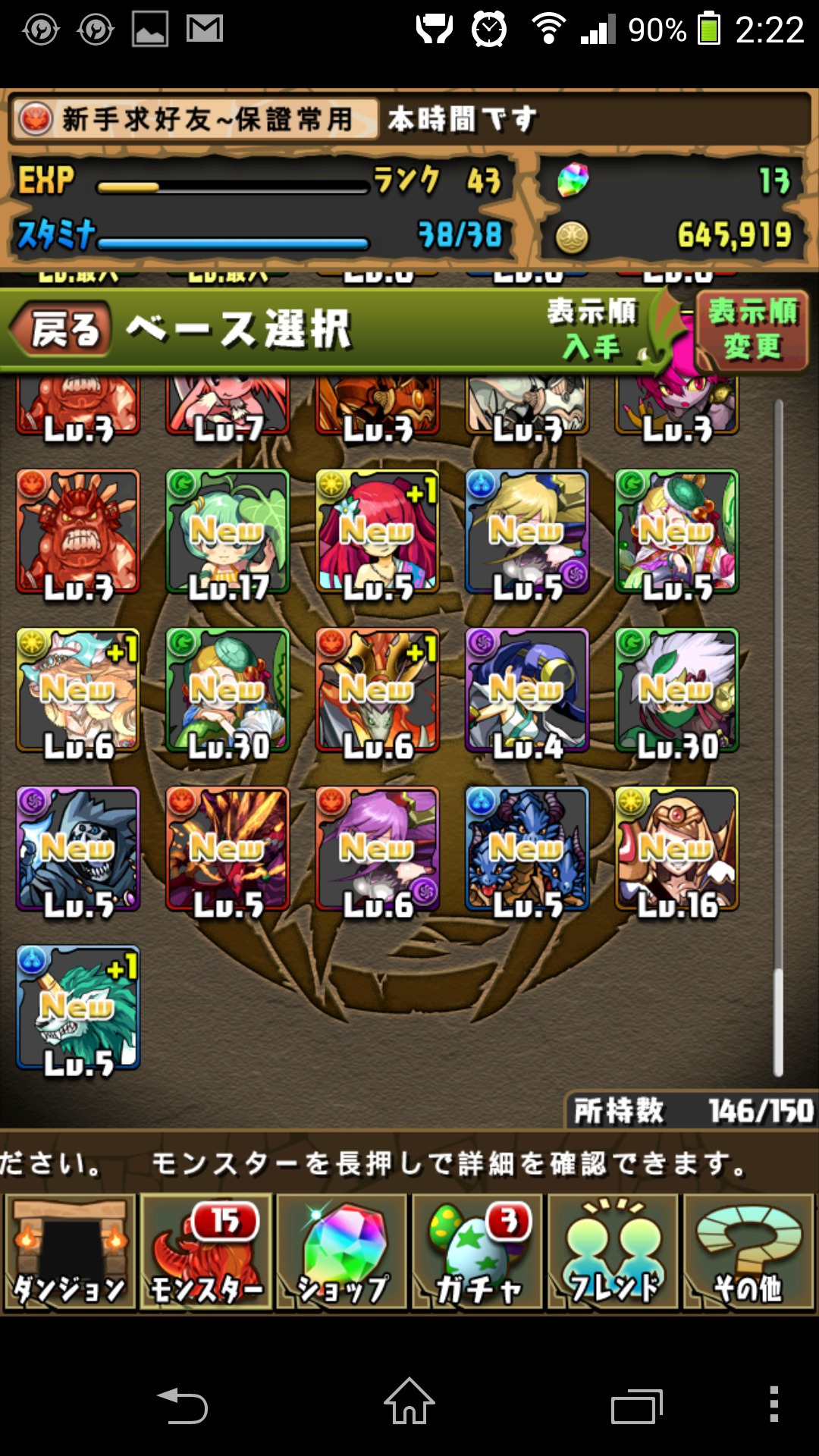This screenshot has width=819, height=1456.
Task: Switch to the モンスター tab
Action: click(x=206, y=1252)
